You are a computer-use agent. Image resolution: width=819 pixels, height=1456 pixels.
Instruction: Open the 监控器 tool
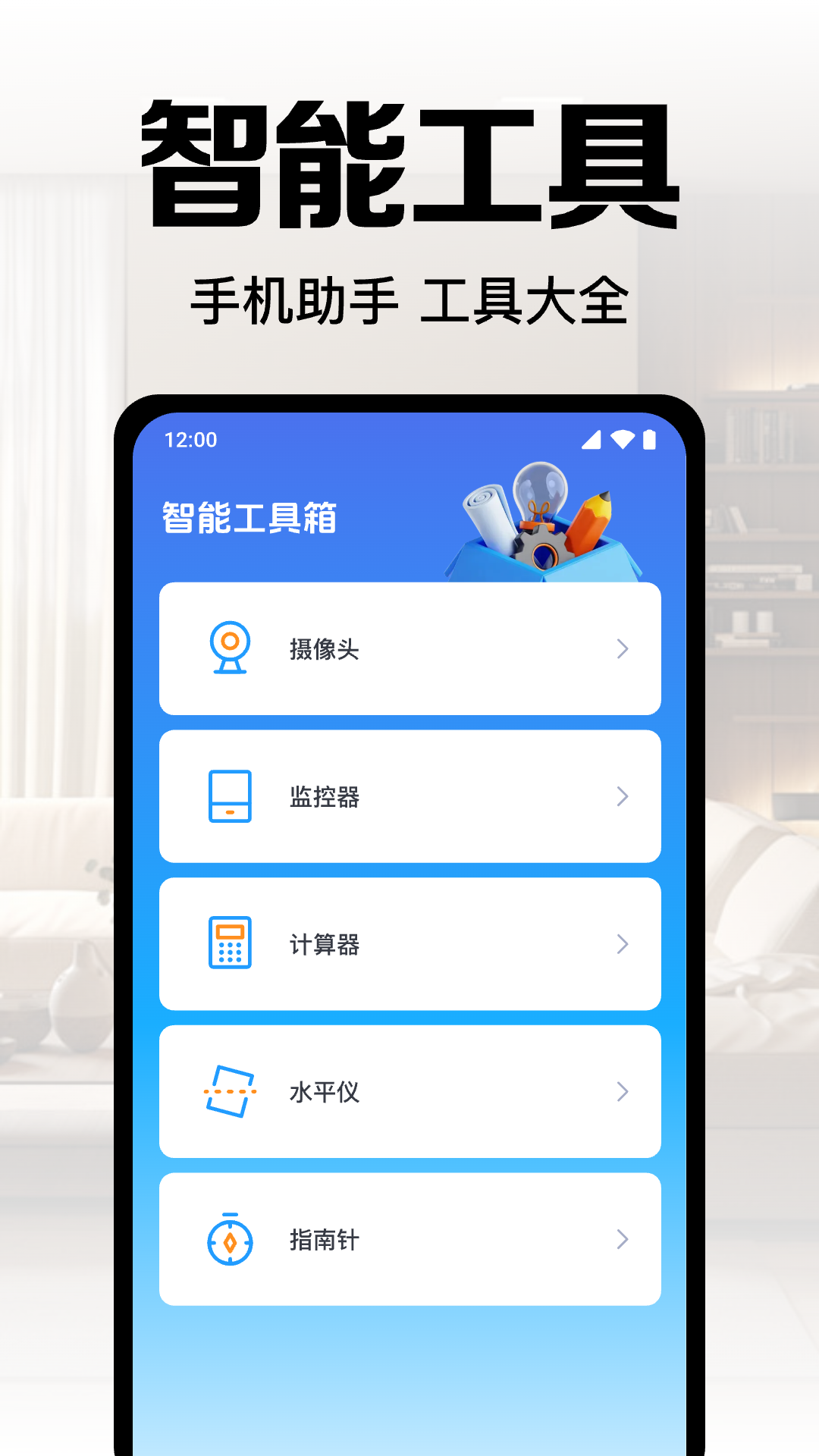[409, 796]
